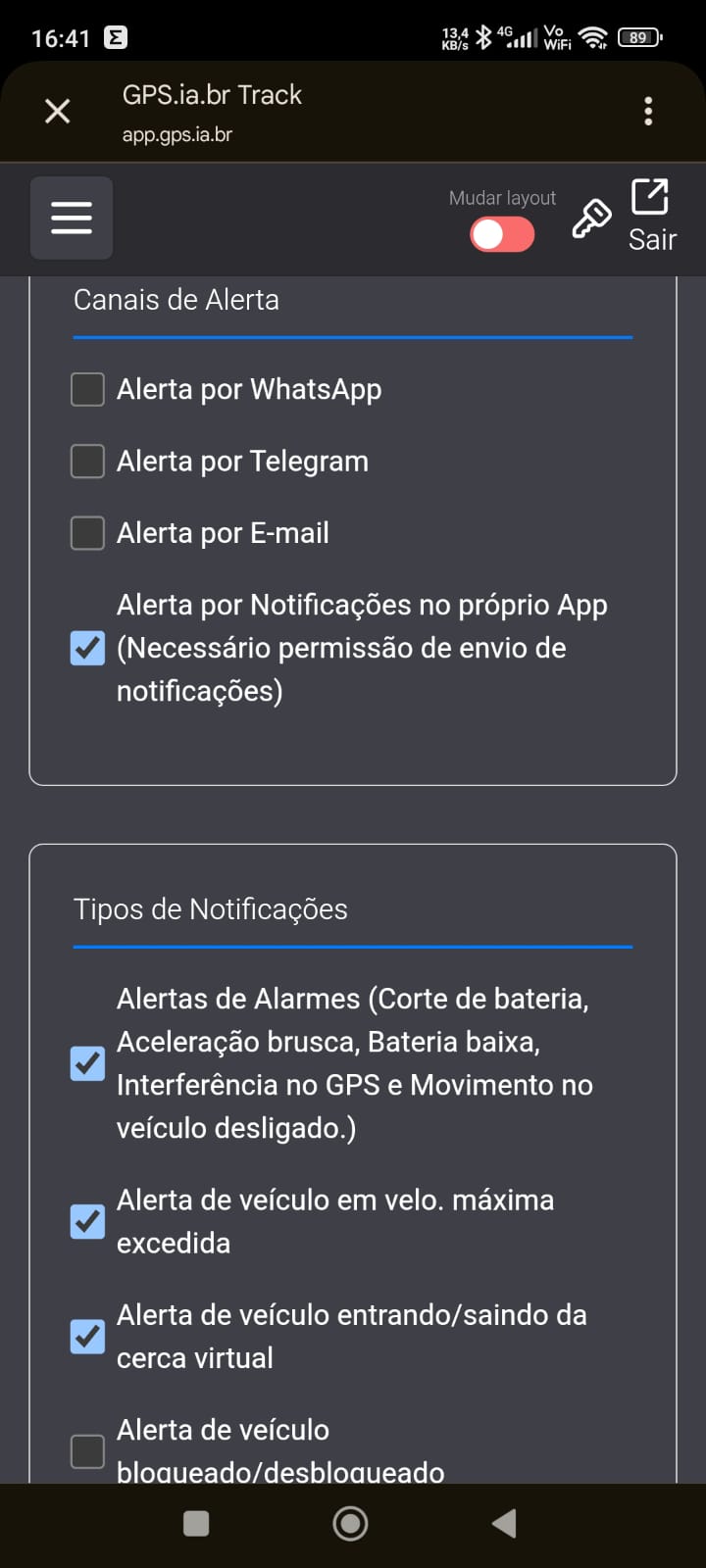Tap the Android home button
The width and height of the screenshot is (706, 1568).
tap(349, 1523)
